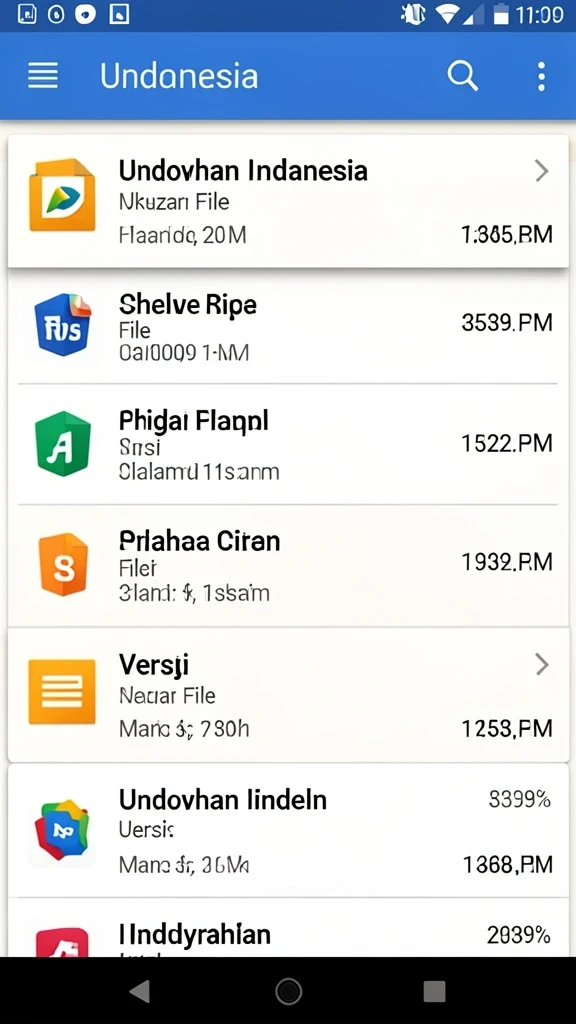Open the Shelve Ripe file row
The width and height of the screenshot is (576, 1024).
click(x=288, y=326)
